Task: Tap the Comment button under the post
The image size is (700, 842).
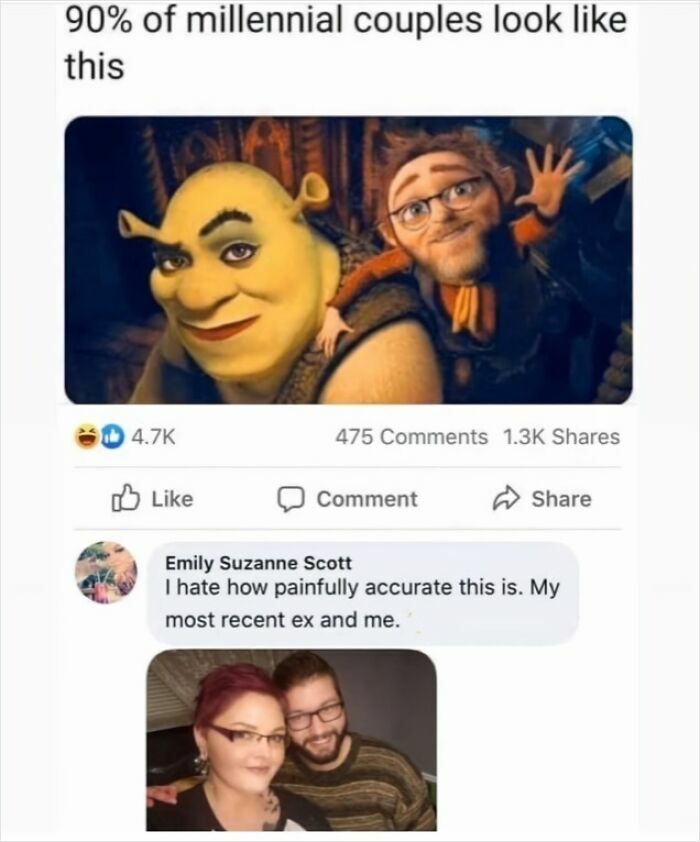Action: 347,499
